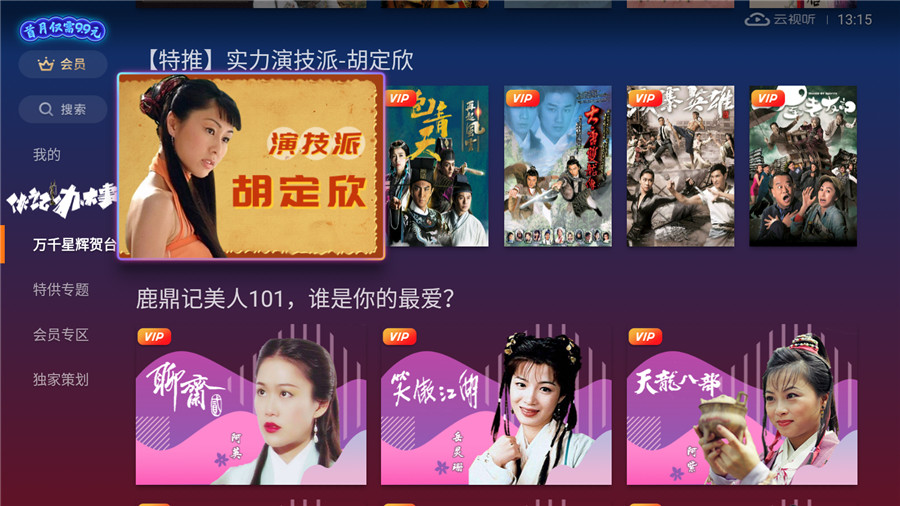This screenshot has width=900, height=506.
Task: Open the 大唐双龙传 poster
Action: [557, 166]
